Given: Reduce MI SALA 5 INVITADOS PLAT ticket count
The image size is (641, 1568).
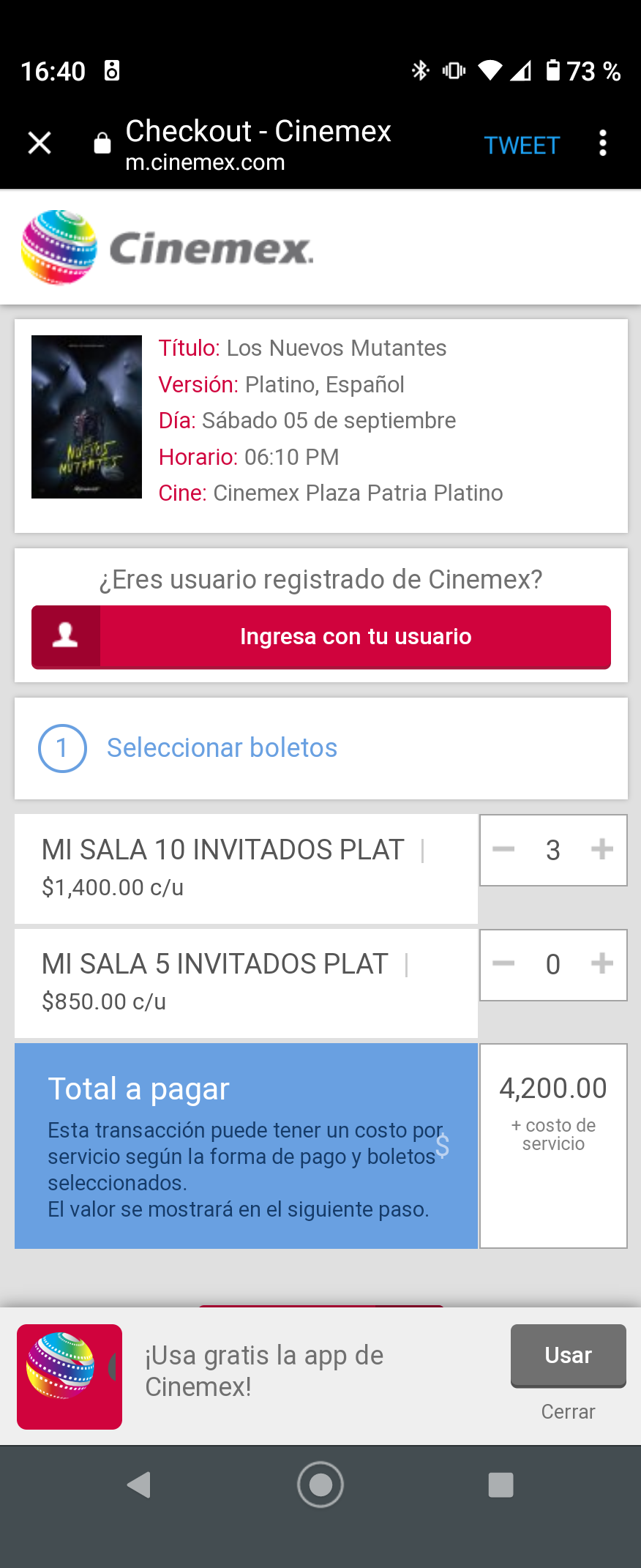Looking at the screenshot, I should (x=503, y=964).
